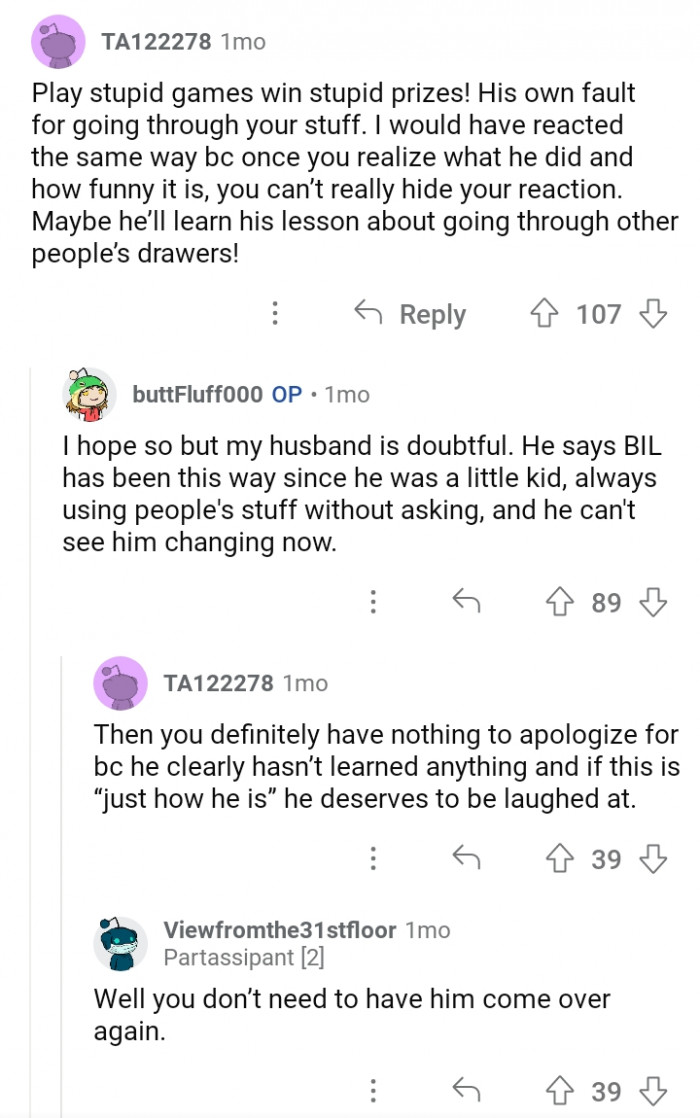Viewport: 700px width, 1118px height.
Task: Open more options on Viewfromthe31stfloor's comment
Action: coord(373,1091)
